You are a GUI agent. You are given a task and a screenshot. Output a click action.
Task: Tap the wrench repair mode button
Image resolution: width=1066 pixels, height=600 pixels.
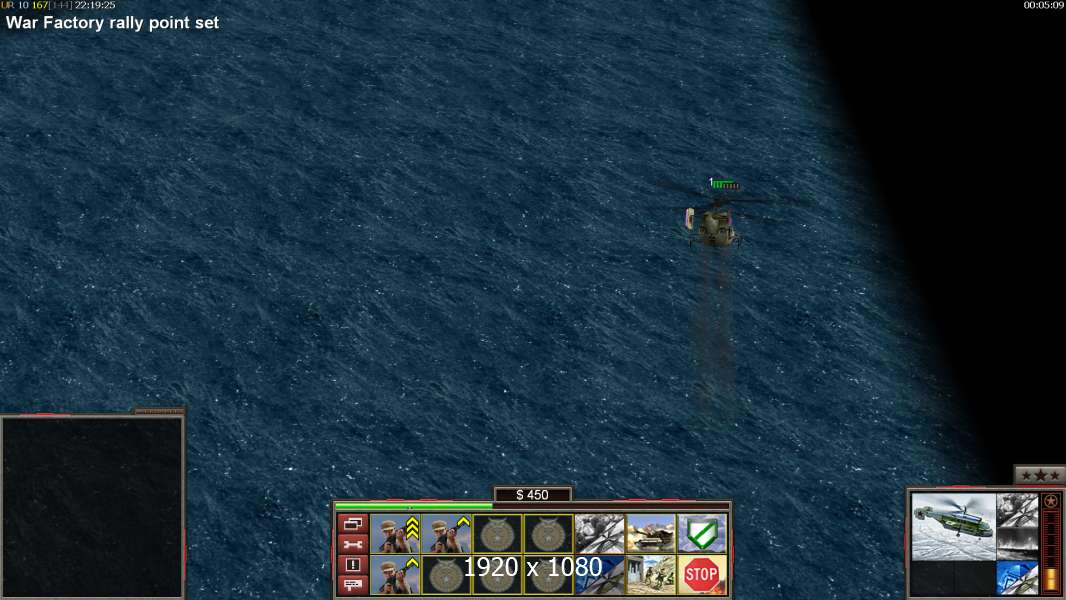(353, 544)
